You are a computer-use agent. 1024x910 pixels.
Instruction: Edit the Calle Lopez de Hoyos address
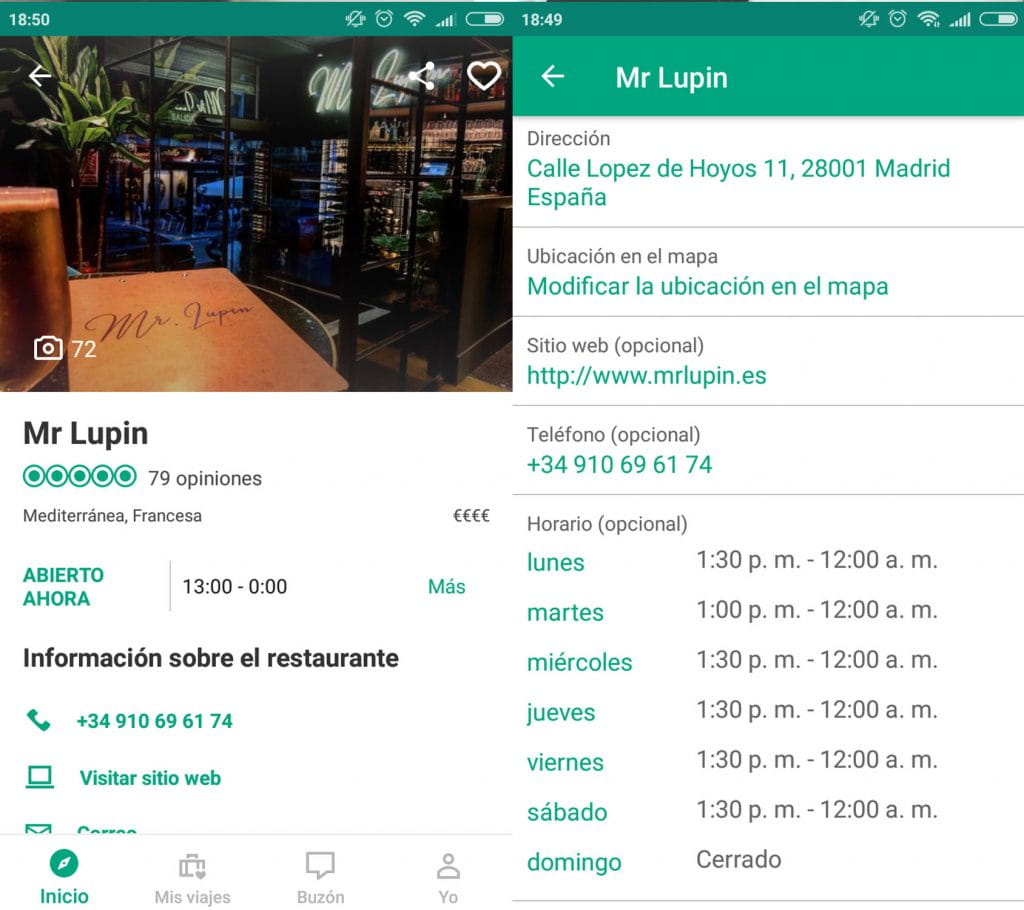click(x=738, y=182)
